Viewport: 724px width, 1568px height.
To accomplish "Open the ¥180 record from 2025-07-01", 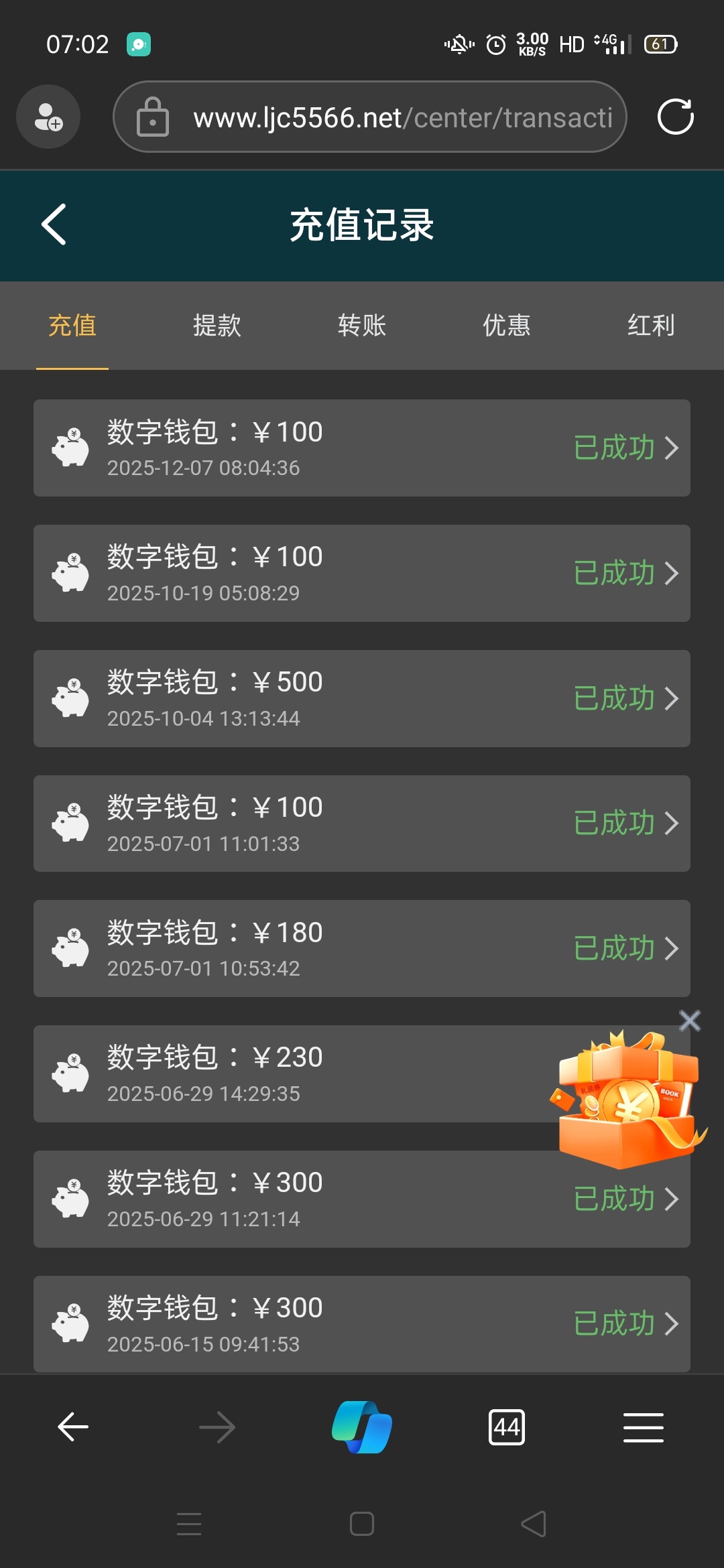I will point(362,948).
